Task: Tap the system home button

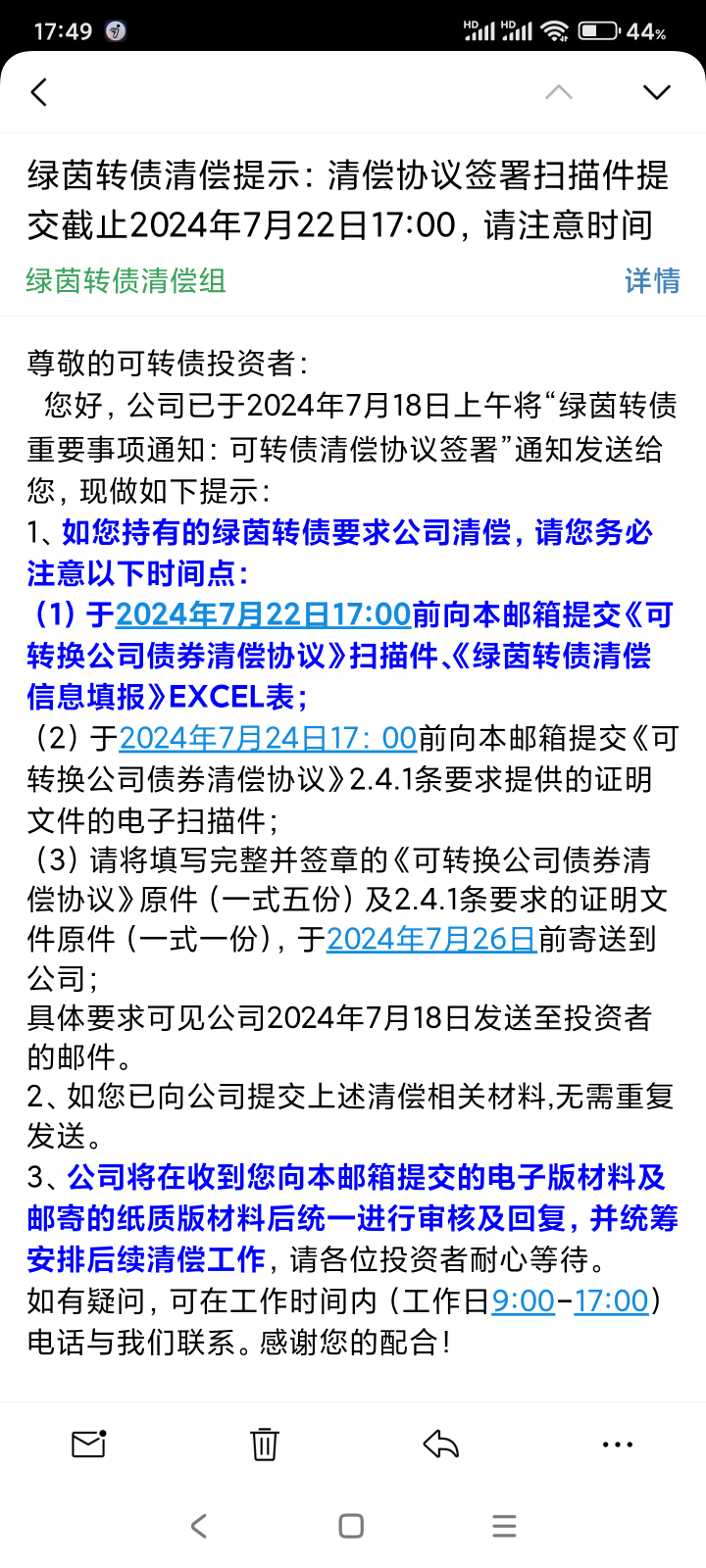Action: pyautogui.click(x=351, y=1526)
